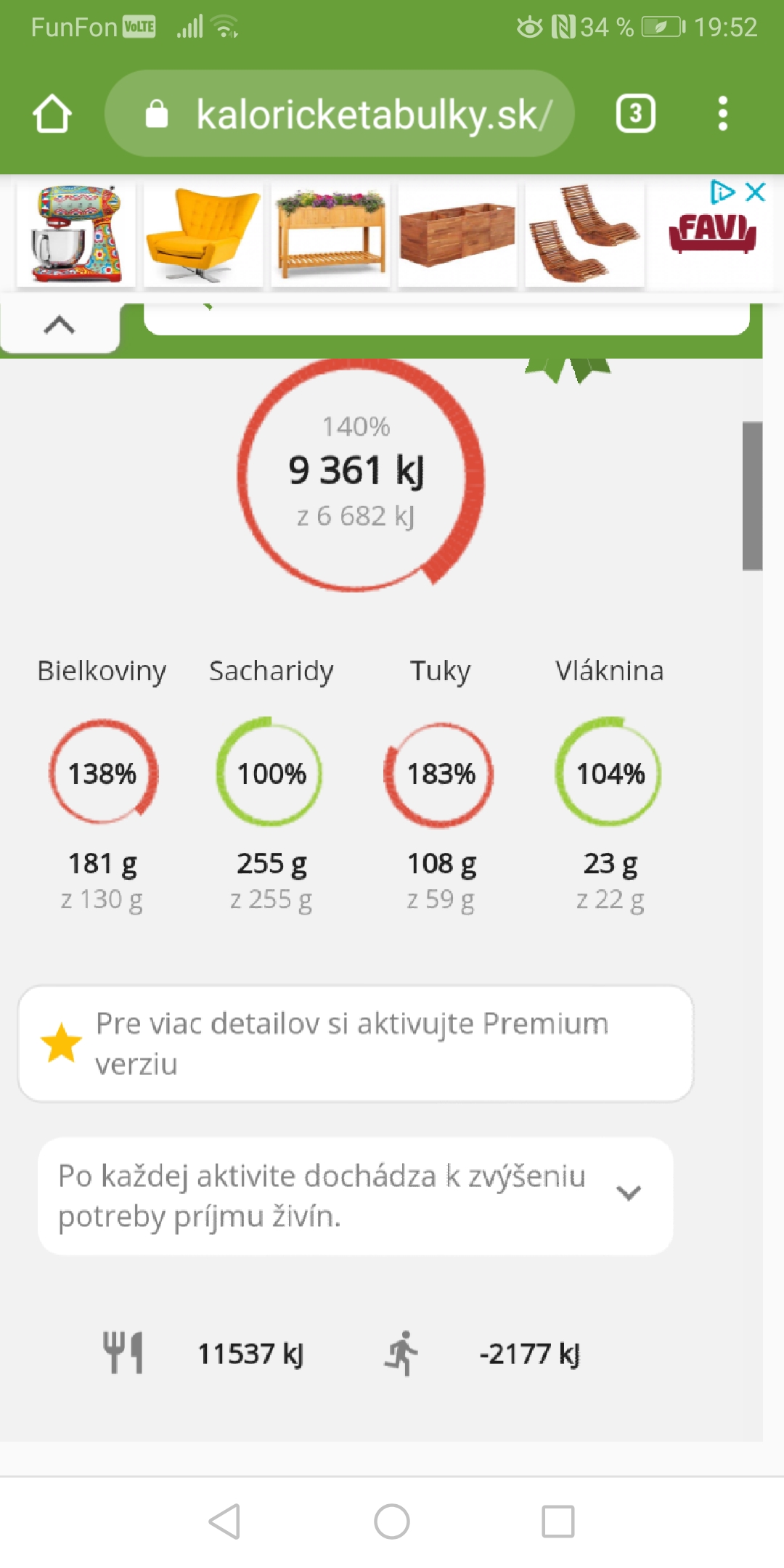The width and height of the screenshot is (784, 1568).
Task: Open the yellow armchair ad
Action: (203, 234)
